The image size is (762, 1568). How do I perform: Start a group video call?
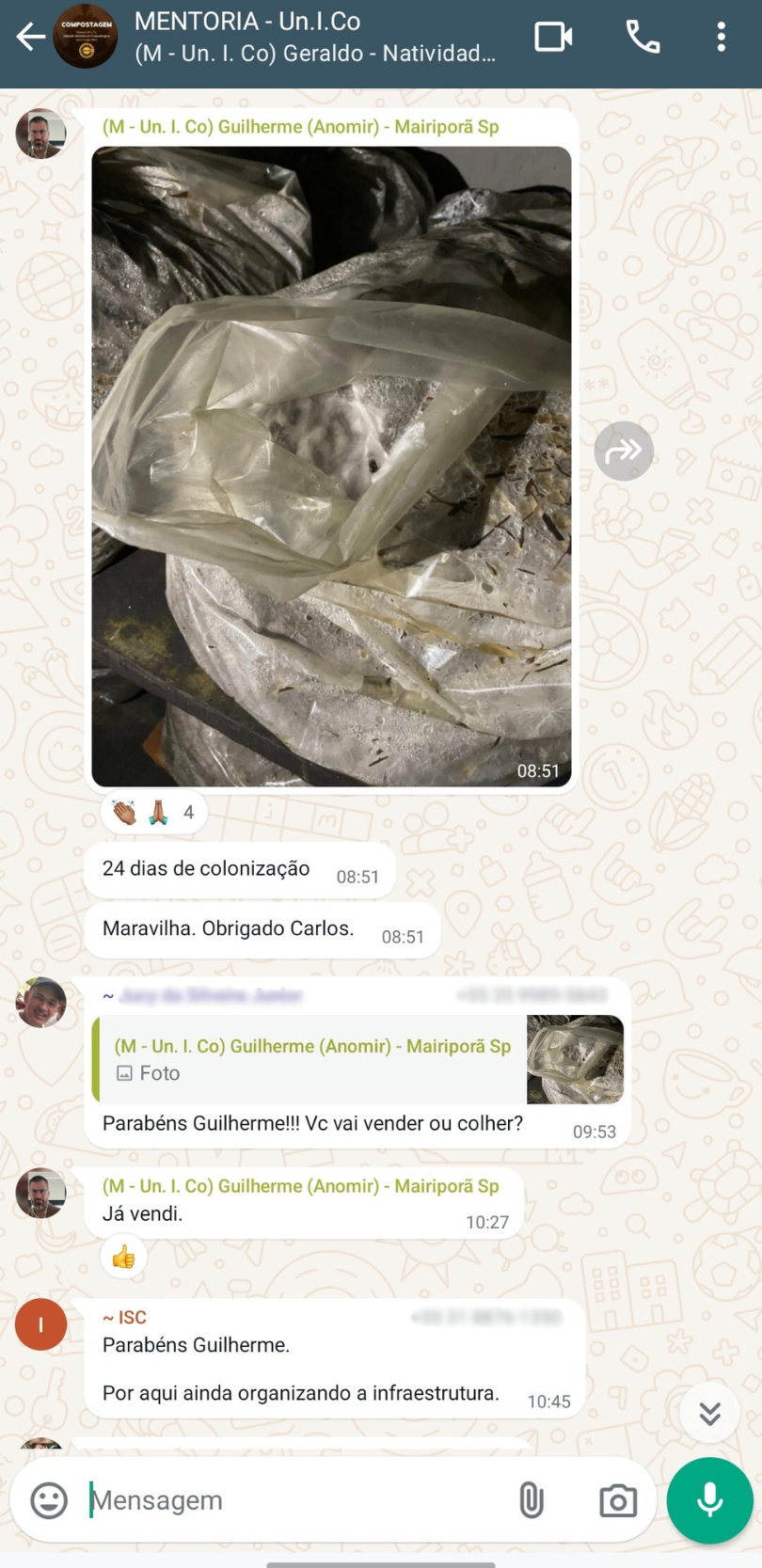(553, 38)
